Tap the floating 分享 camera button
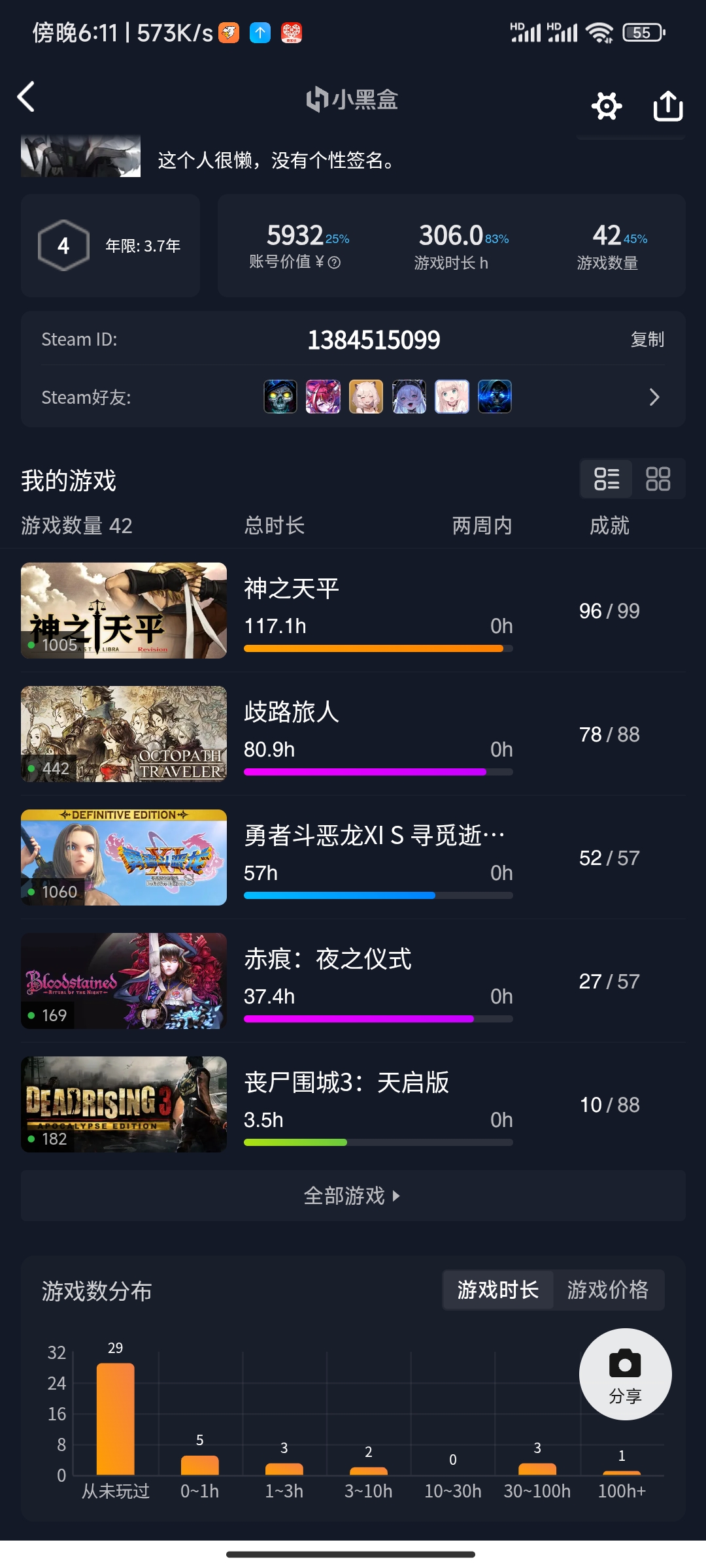706x1568 pixels. coord(625,1374)
